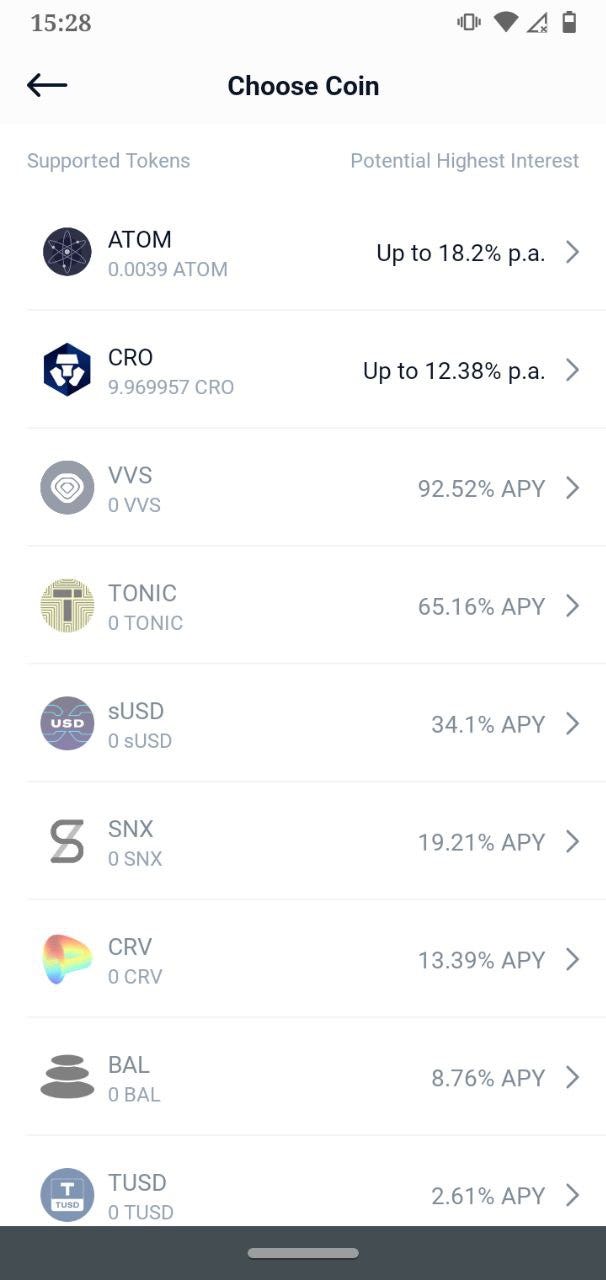The image size is (606, 1280).
Task: Select BAL at 8.76% APY
Action: 303,1078
